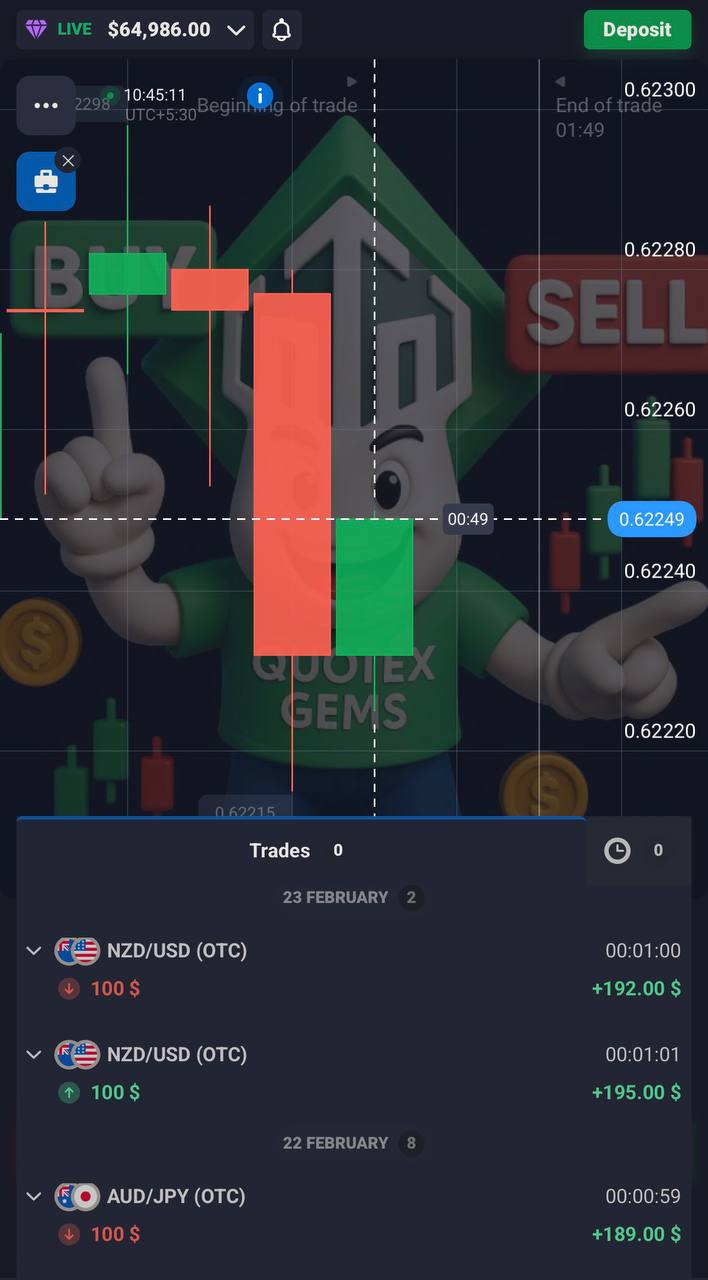Expand the NZD/USD trade with +195.00 $
Image resolution: width=708 pixels, height=1280 pixels.
34,1054
